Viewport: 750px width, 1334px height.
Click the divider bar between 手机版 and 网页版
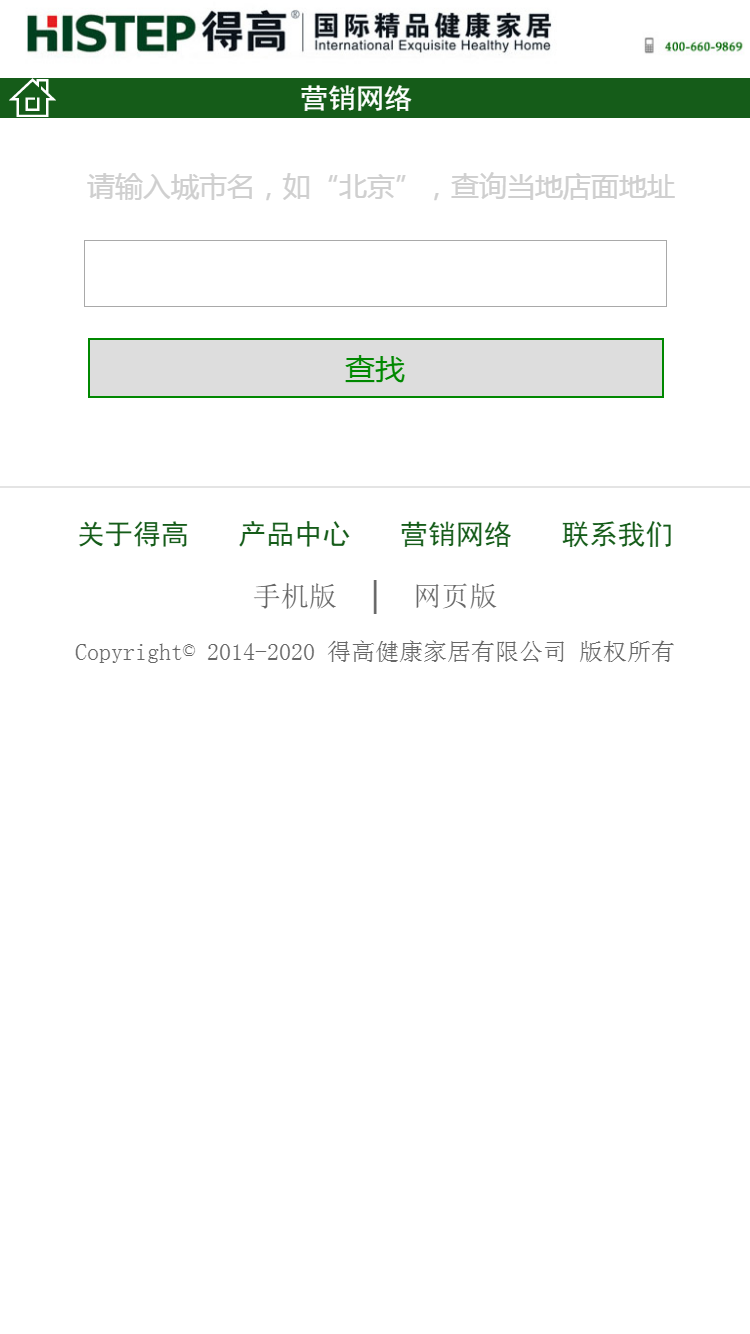(x=376, y=596)
